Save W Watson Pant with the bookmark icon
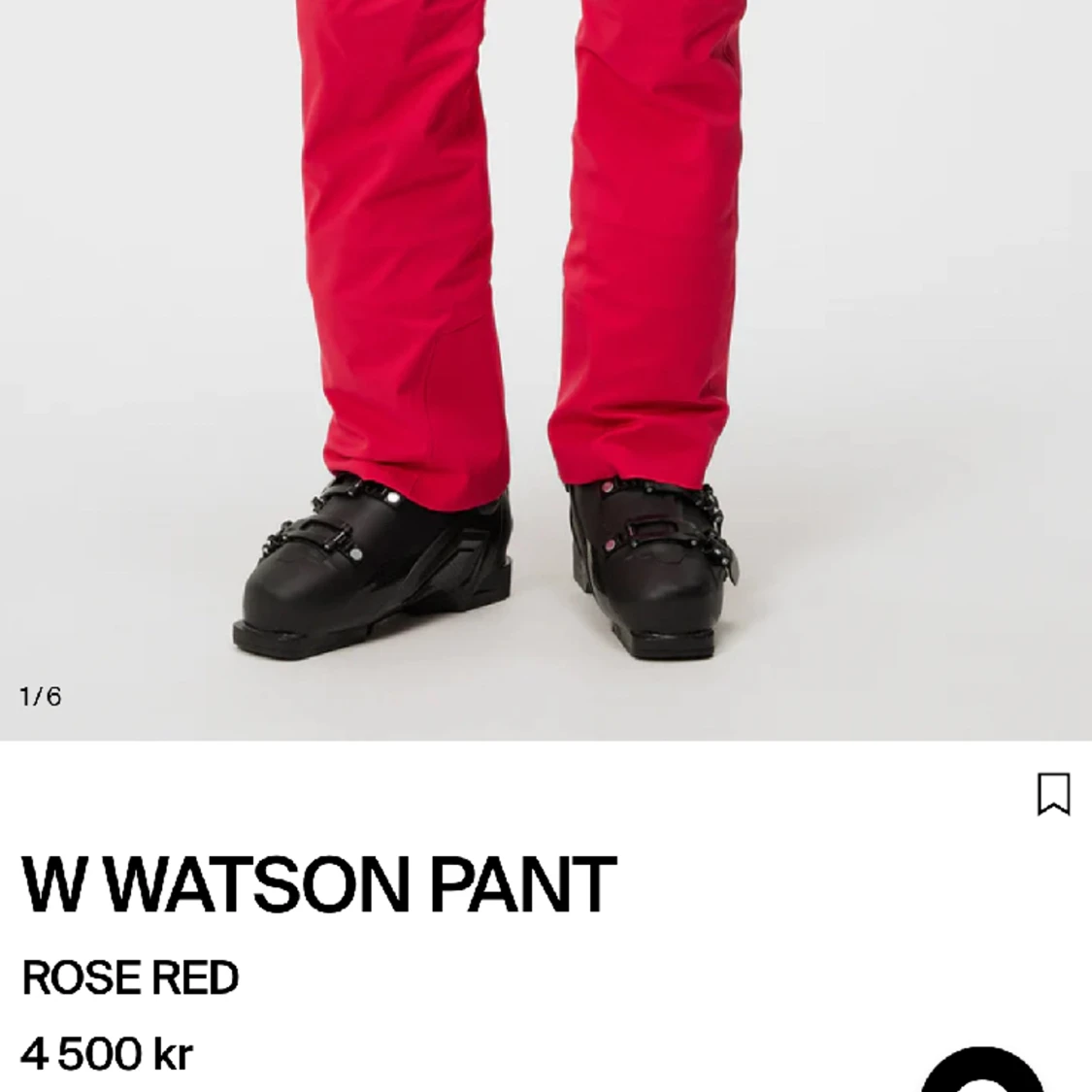Image resolution: width=1092 pixels, height=1092 pixels. click(1053, 794)
